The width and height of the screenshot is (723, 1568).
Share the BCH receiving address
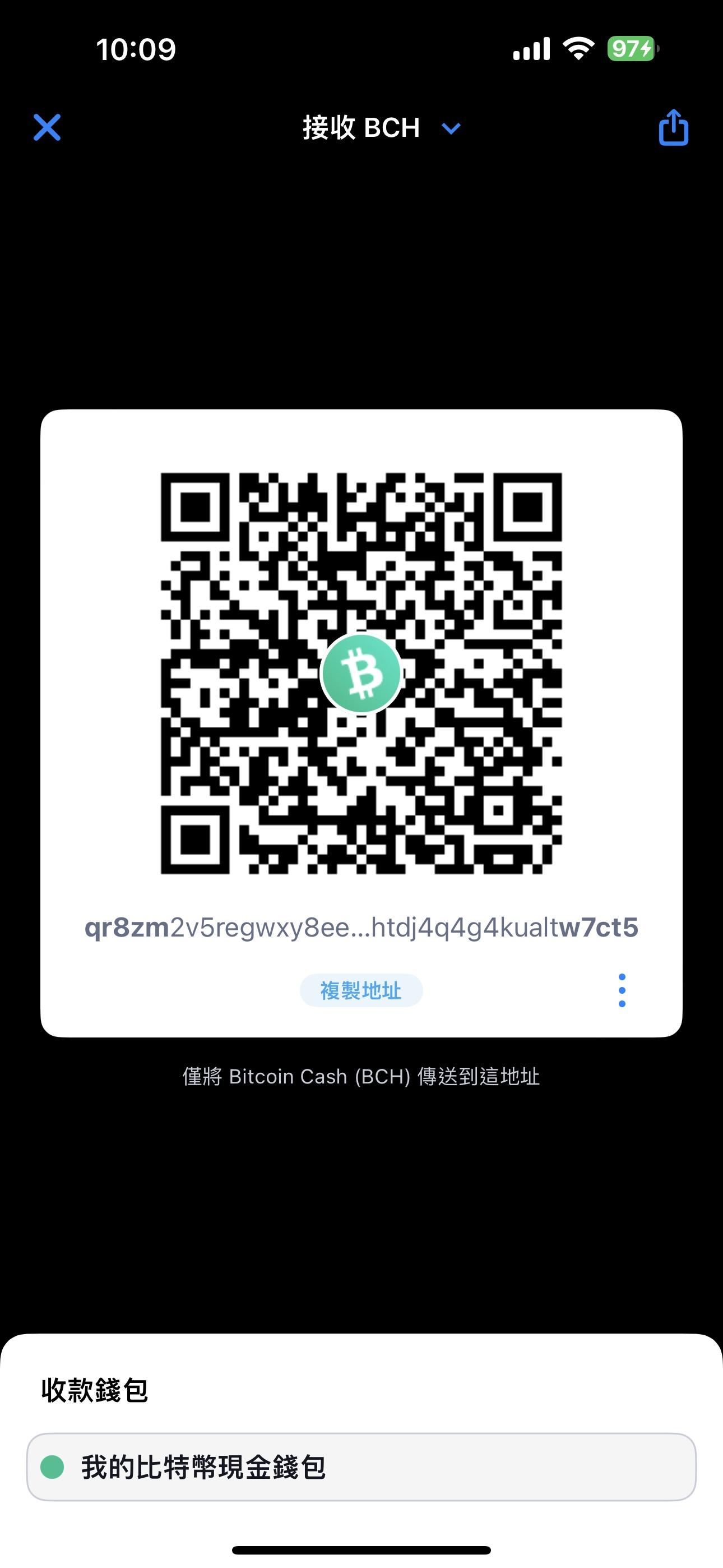673,128
